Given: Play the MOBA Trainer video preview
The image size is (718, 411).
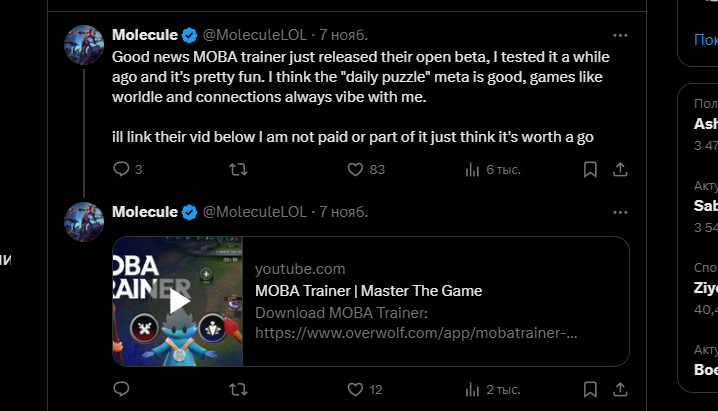Looking at the screenshot, I should [x=178, y=301].
